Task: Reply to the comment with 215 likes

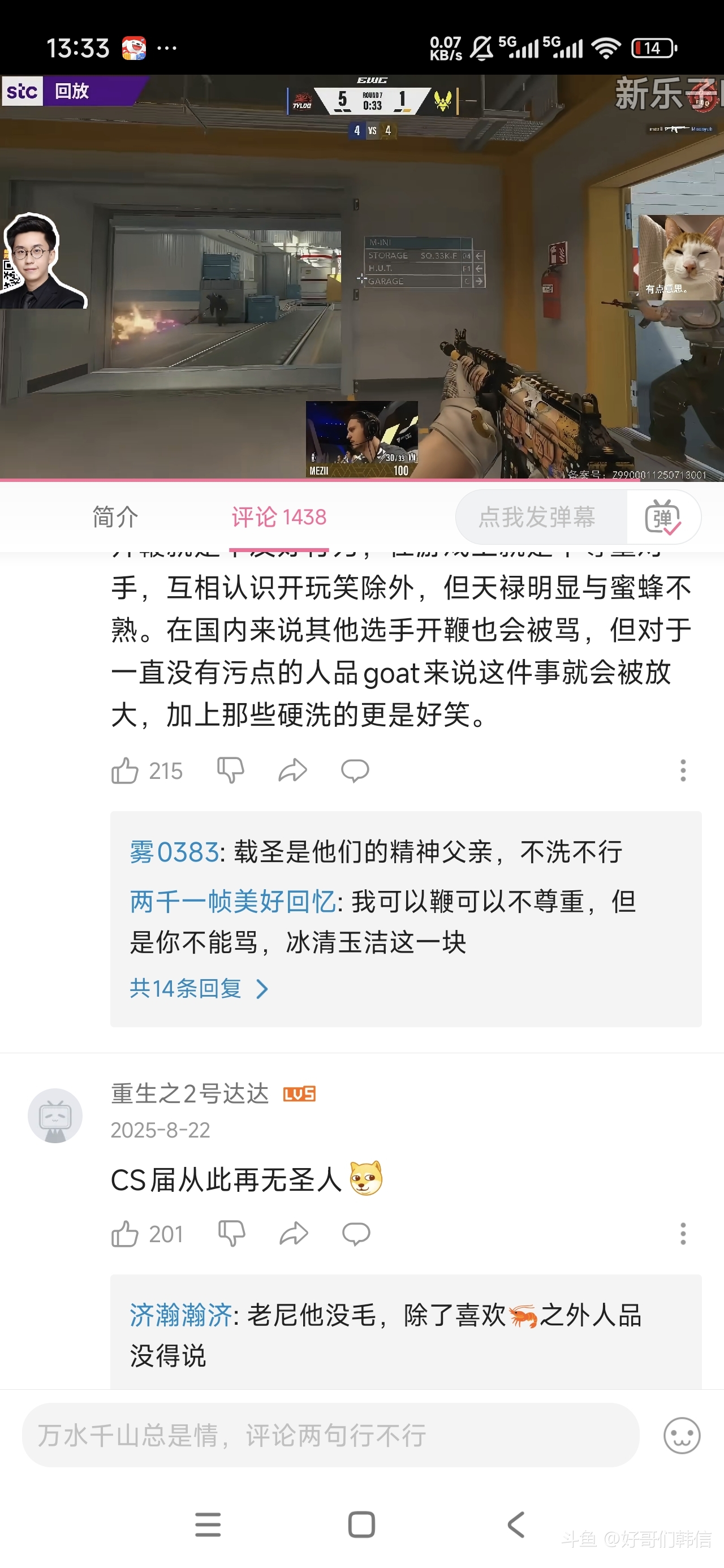Action: (x=355, y=770)
